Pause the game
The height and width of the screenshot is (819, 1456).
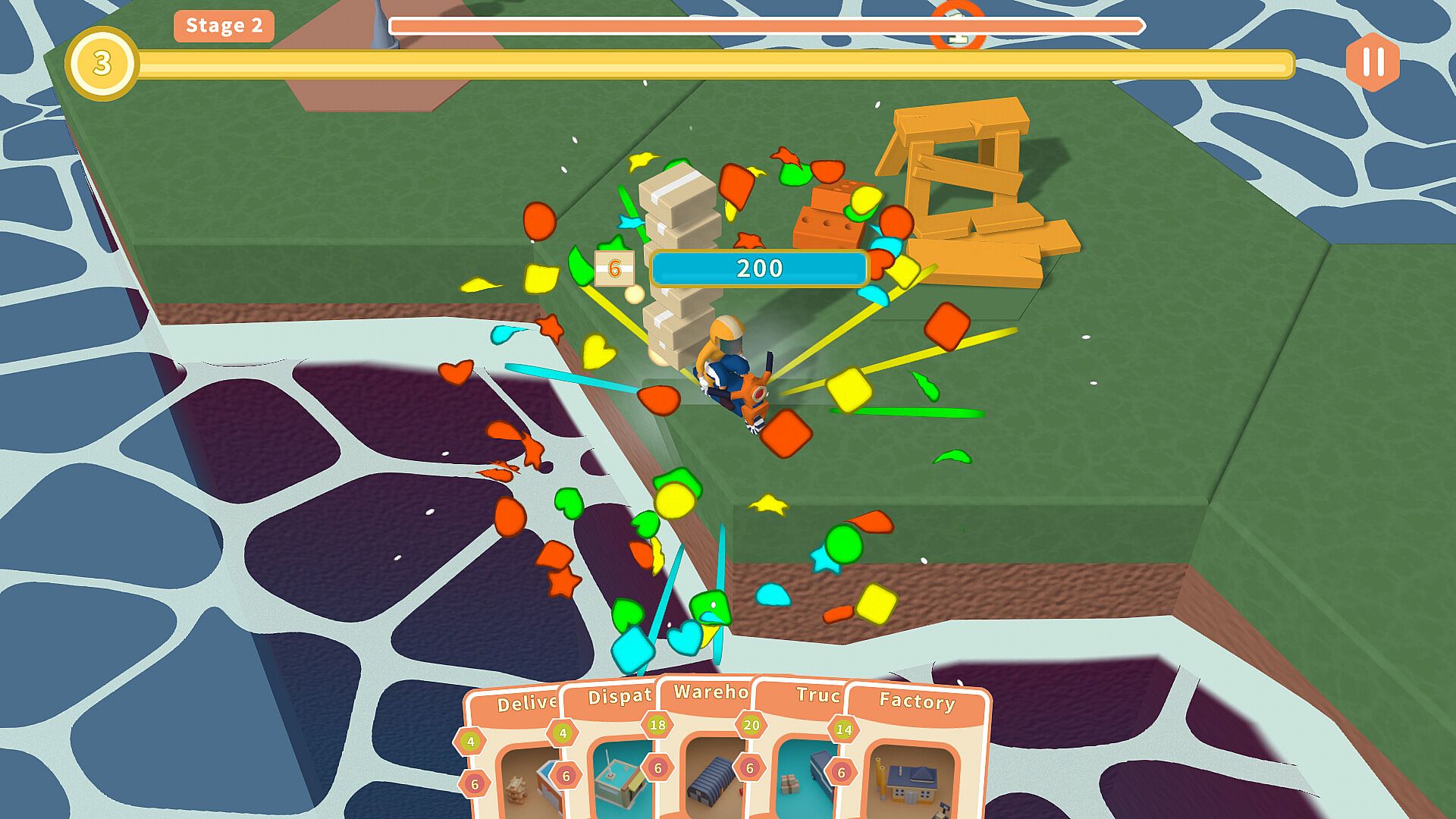tap(1373, 62)
